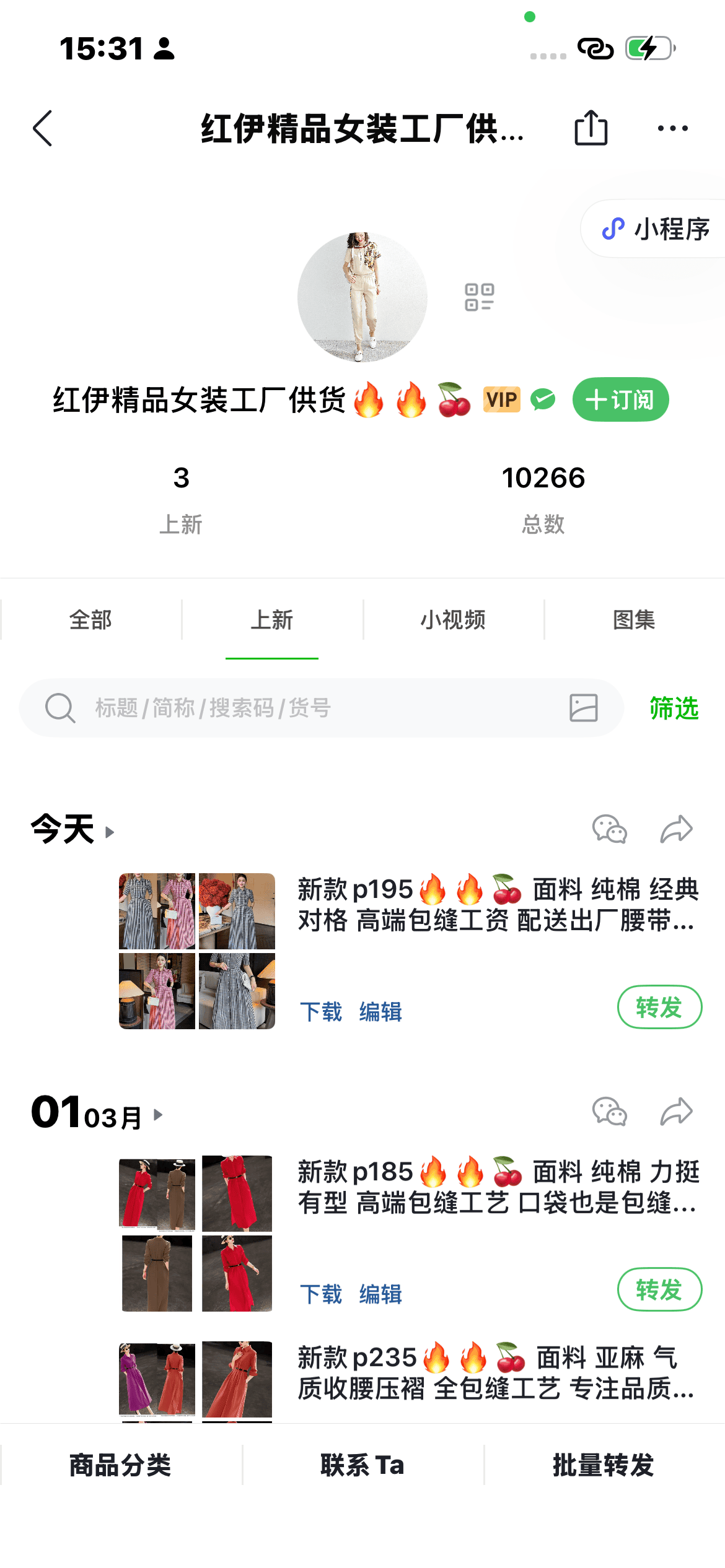Switch to the 小视频 tab
This screenshot has width=725, height=1568.
tap(453, 619)
